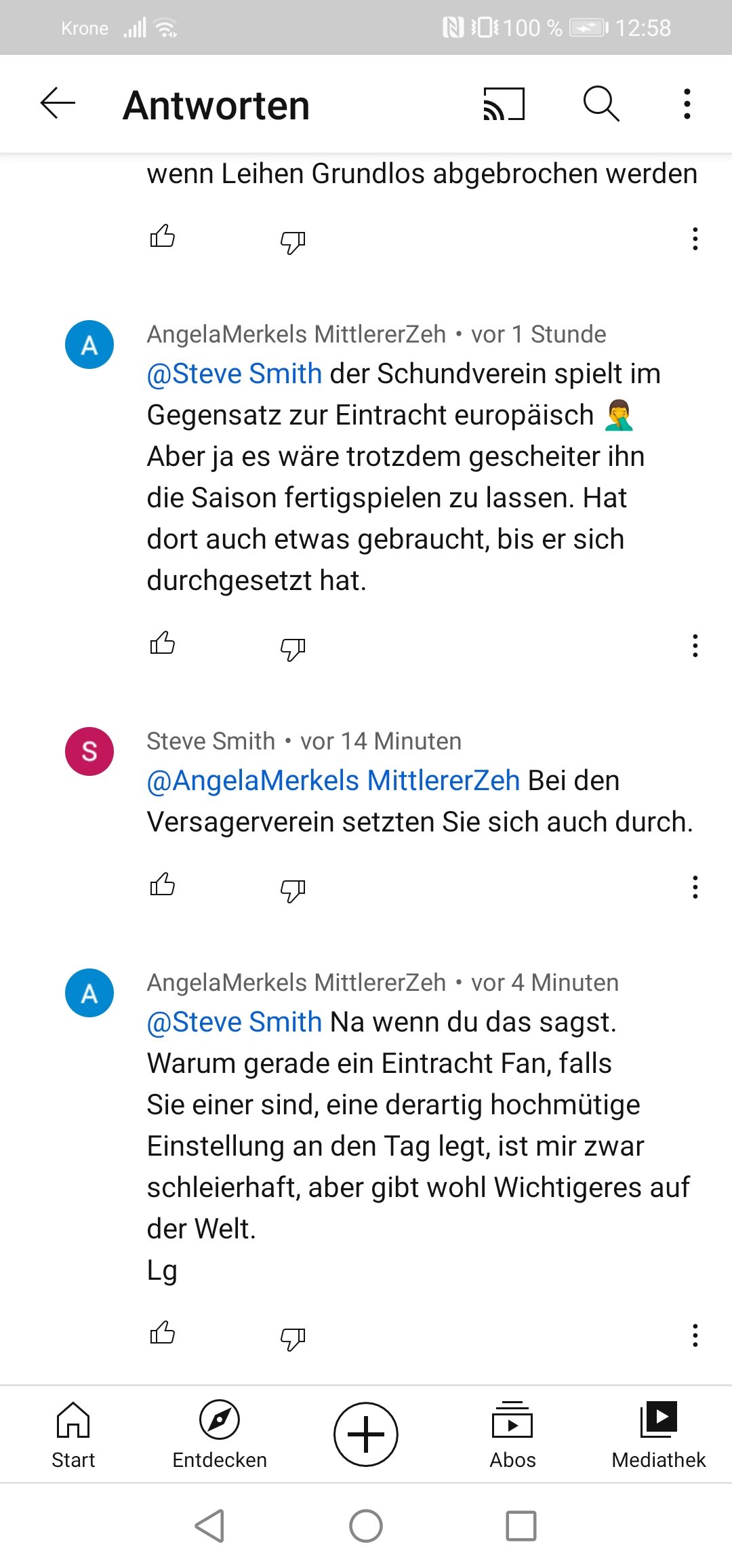
Task: Tap the plus button to create content
Action: [x=366, y=1434]
